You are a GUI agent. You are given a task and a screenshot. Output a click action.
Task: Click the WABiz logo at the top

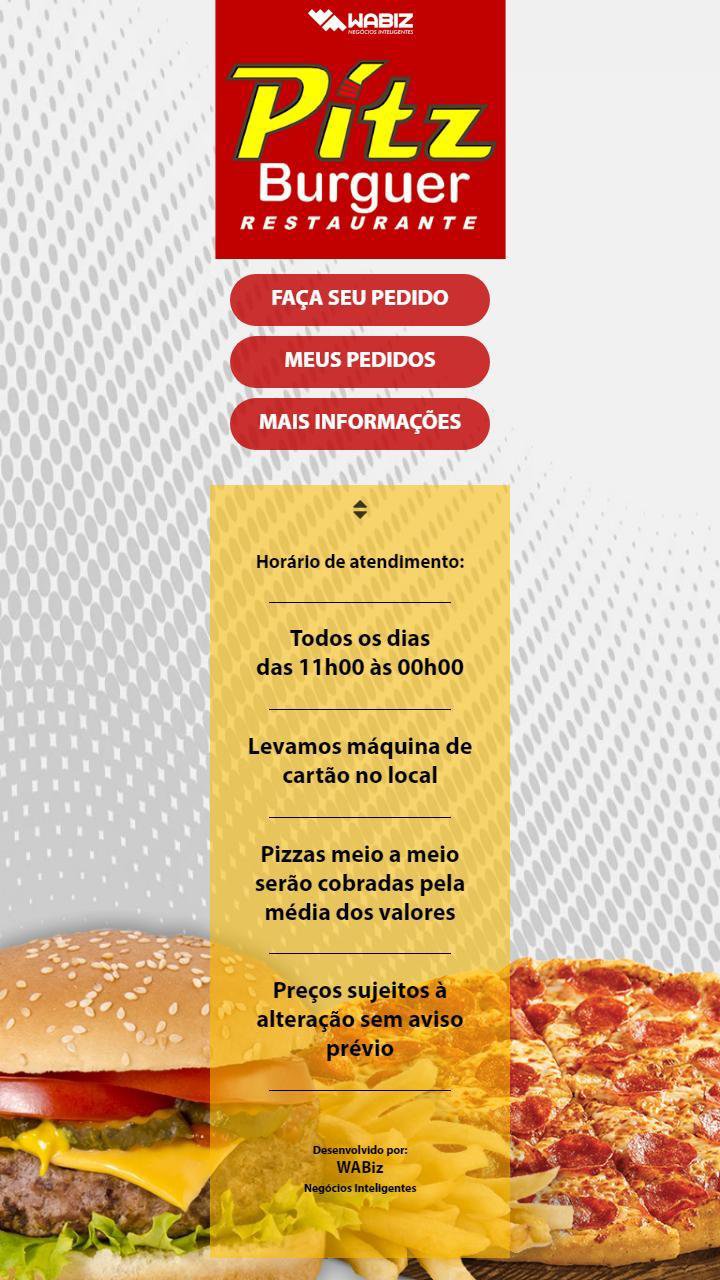tap(360, 18)
